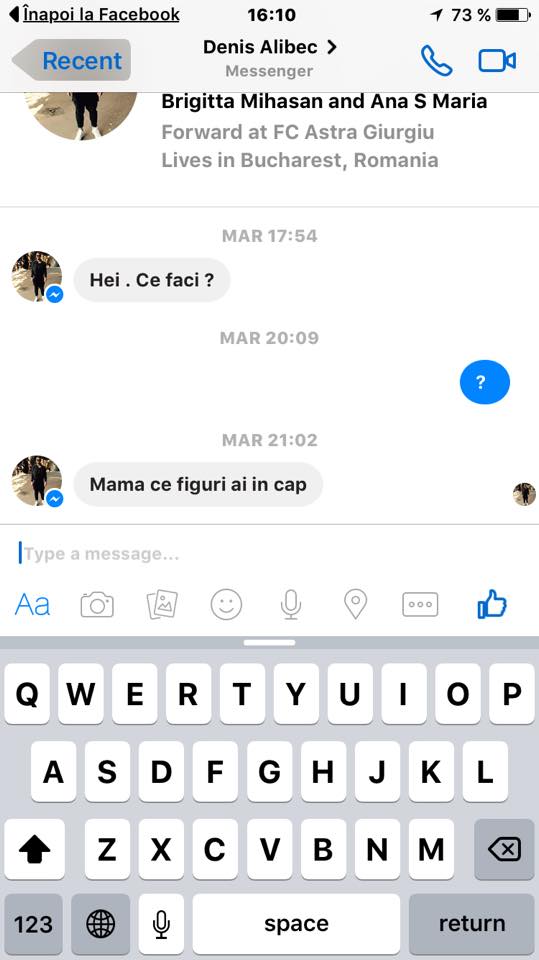Focus the Type a message field

coord(270,553)
